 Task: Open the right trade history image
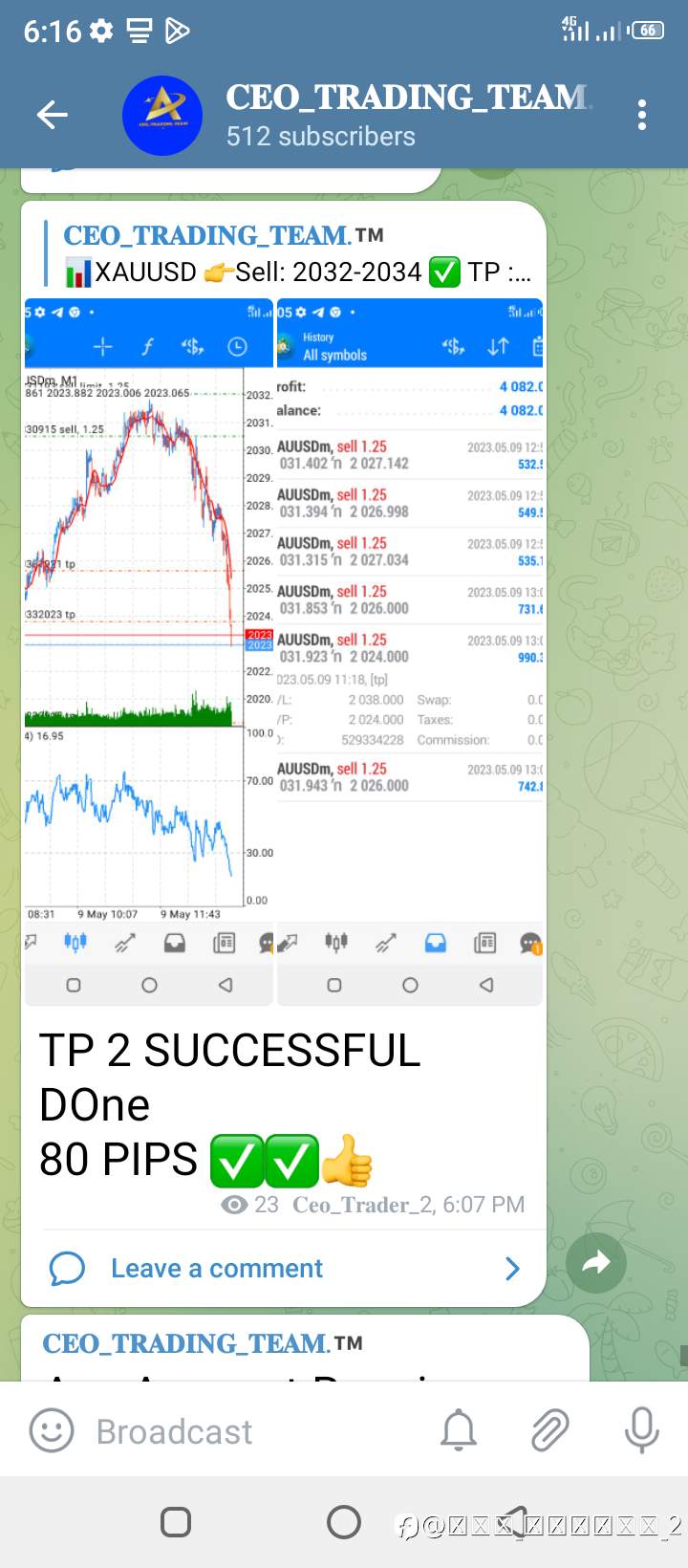[410, 652]
